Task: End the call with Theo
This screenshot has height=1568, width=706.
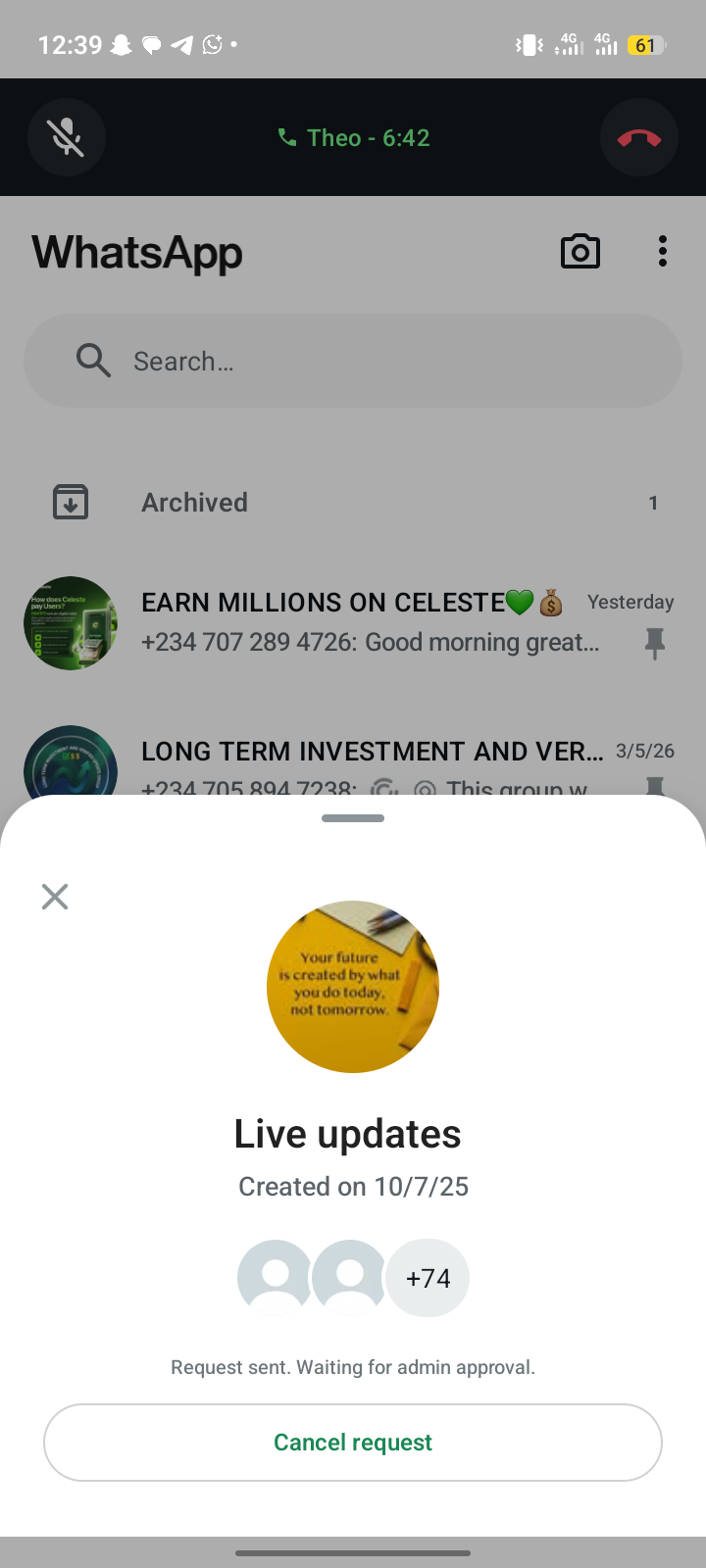Action: click(x=638, y=137)
